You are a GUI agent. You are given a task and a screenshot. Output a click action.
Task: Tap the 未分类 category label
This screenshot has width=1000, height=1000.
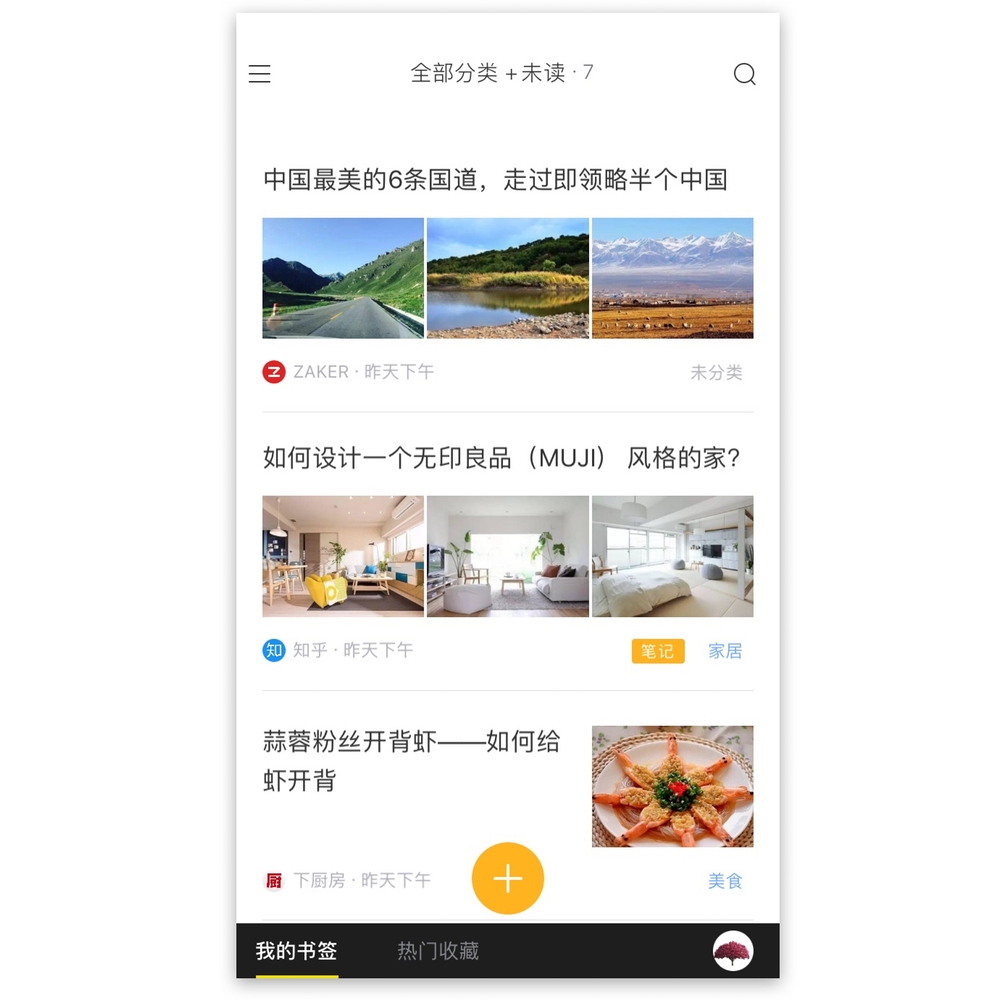tap(716, 373)
